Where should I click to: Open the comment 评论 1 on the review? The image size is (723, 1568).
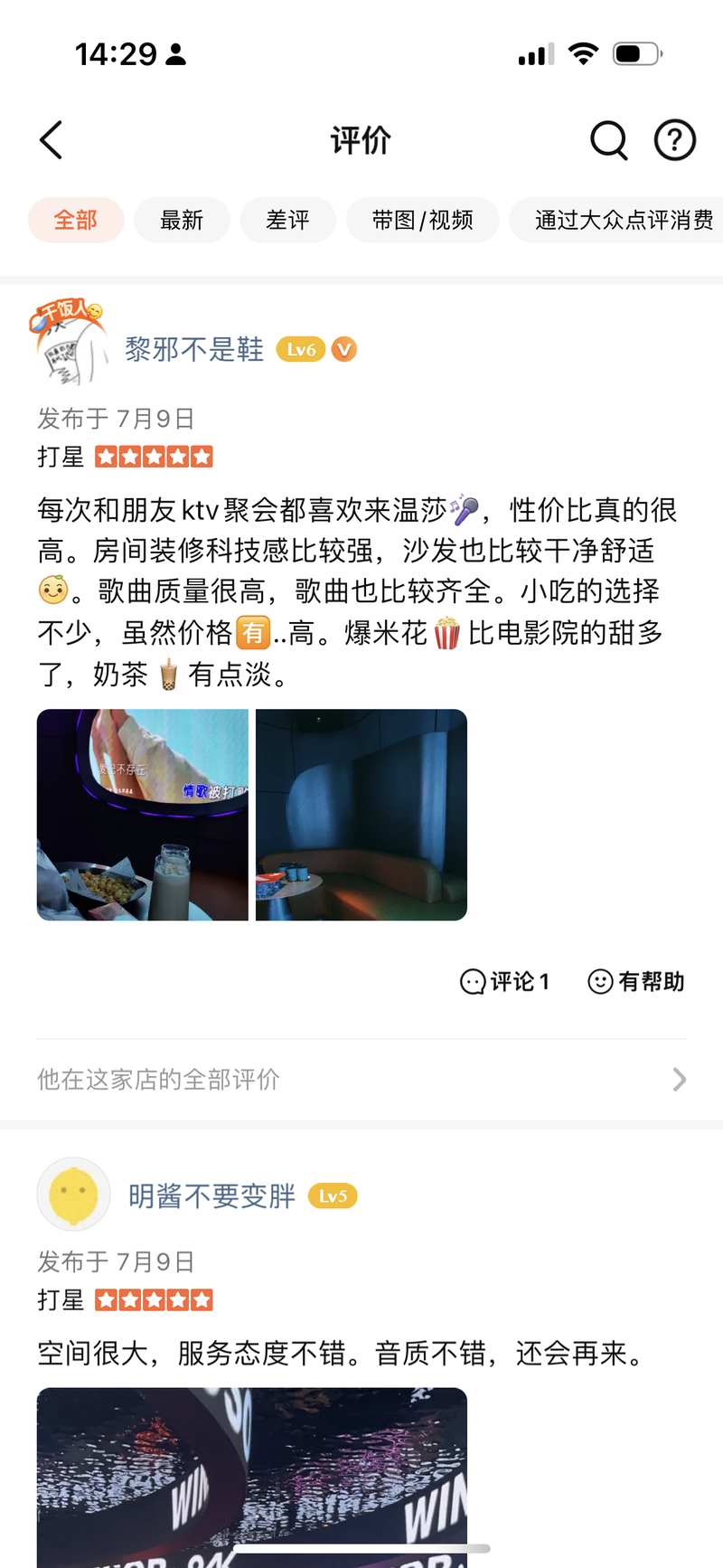point(515,982)
